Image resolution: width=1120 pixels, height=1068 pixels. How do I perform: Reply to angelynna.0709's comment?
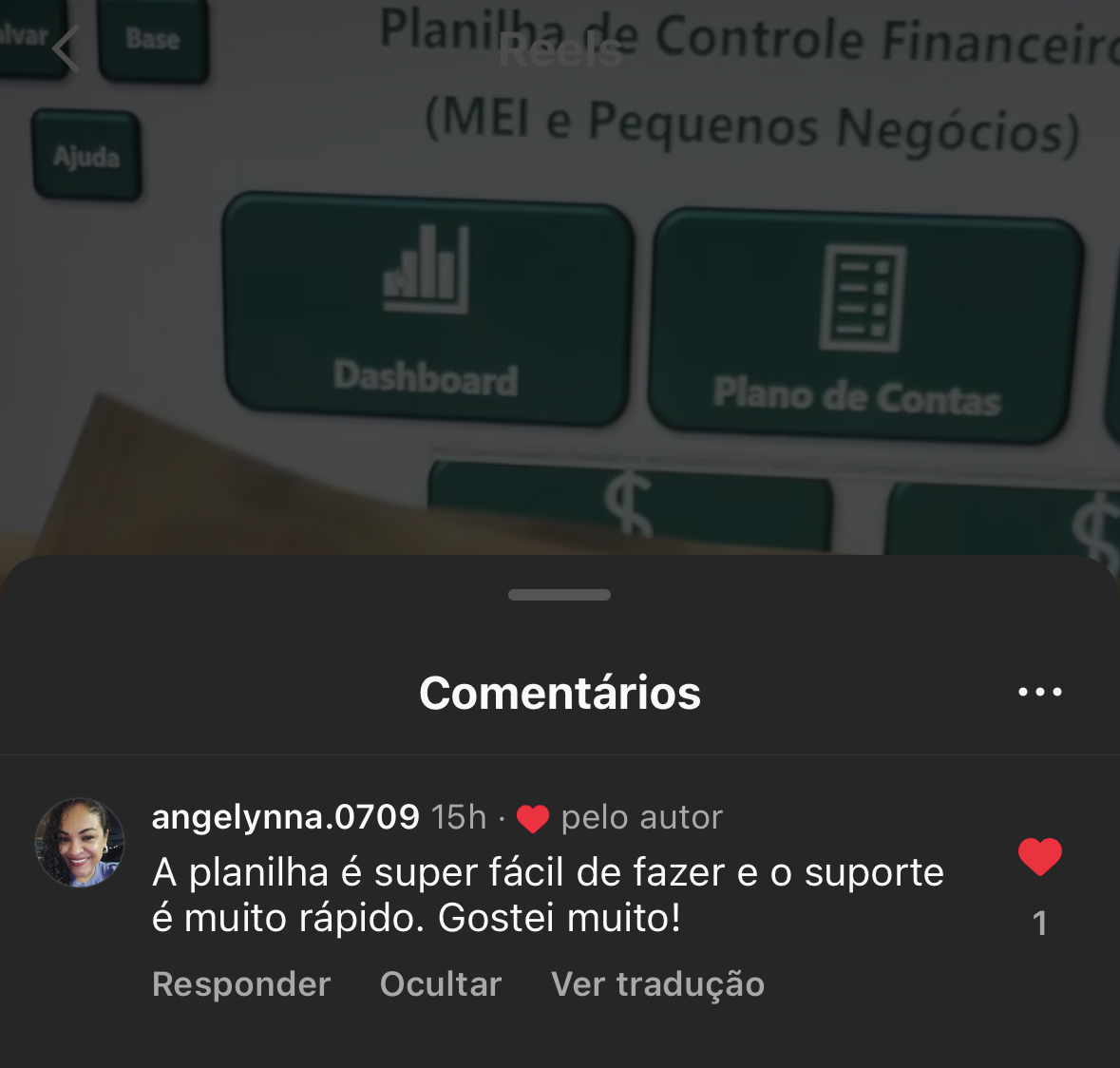point(241,984)
